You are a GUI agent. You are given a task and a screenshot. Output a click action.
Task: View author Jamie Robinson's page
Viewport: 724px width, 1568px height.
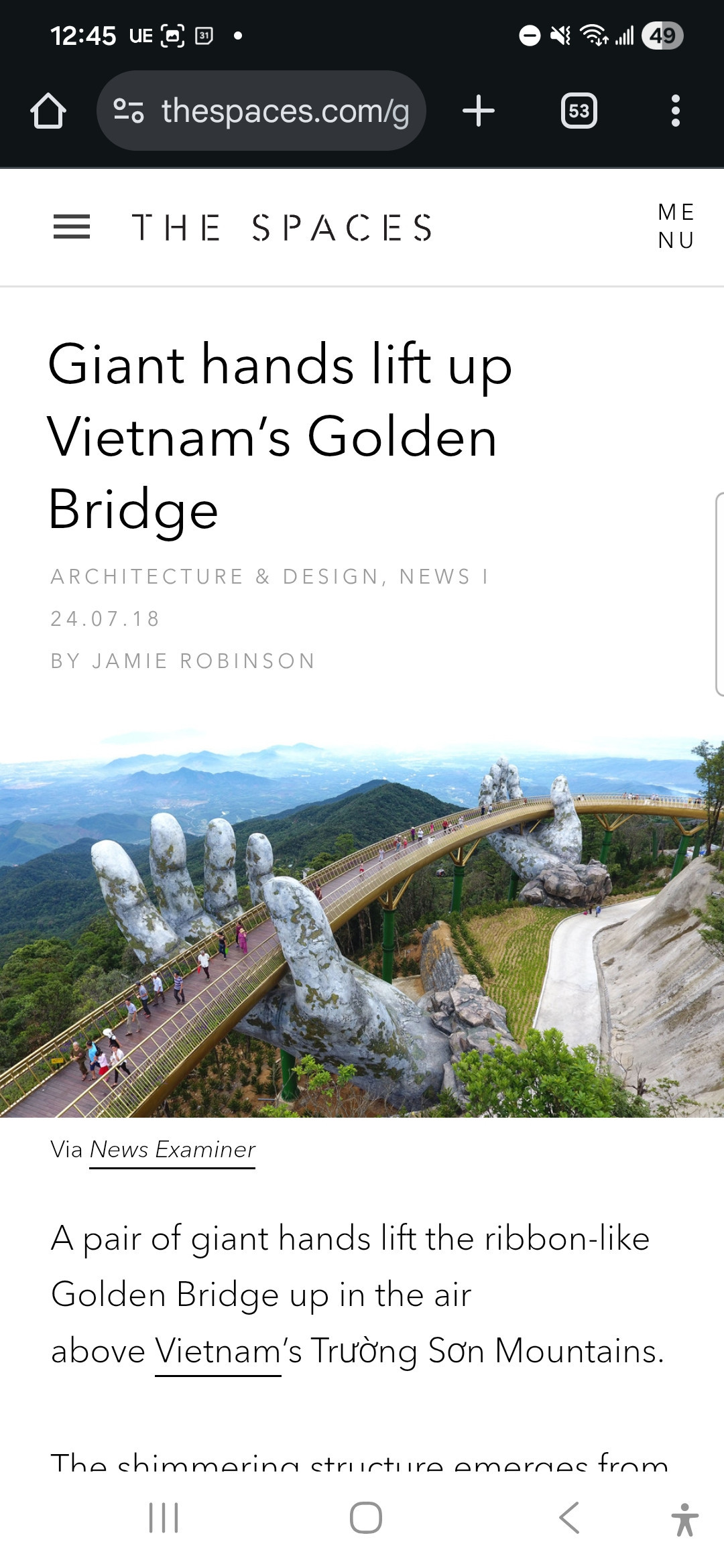click(x=203, y=661)
